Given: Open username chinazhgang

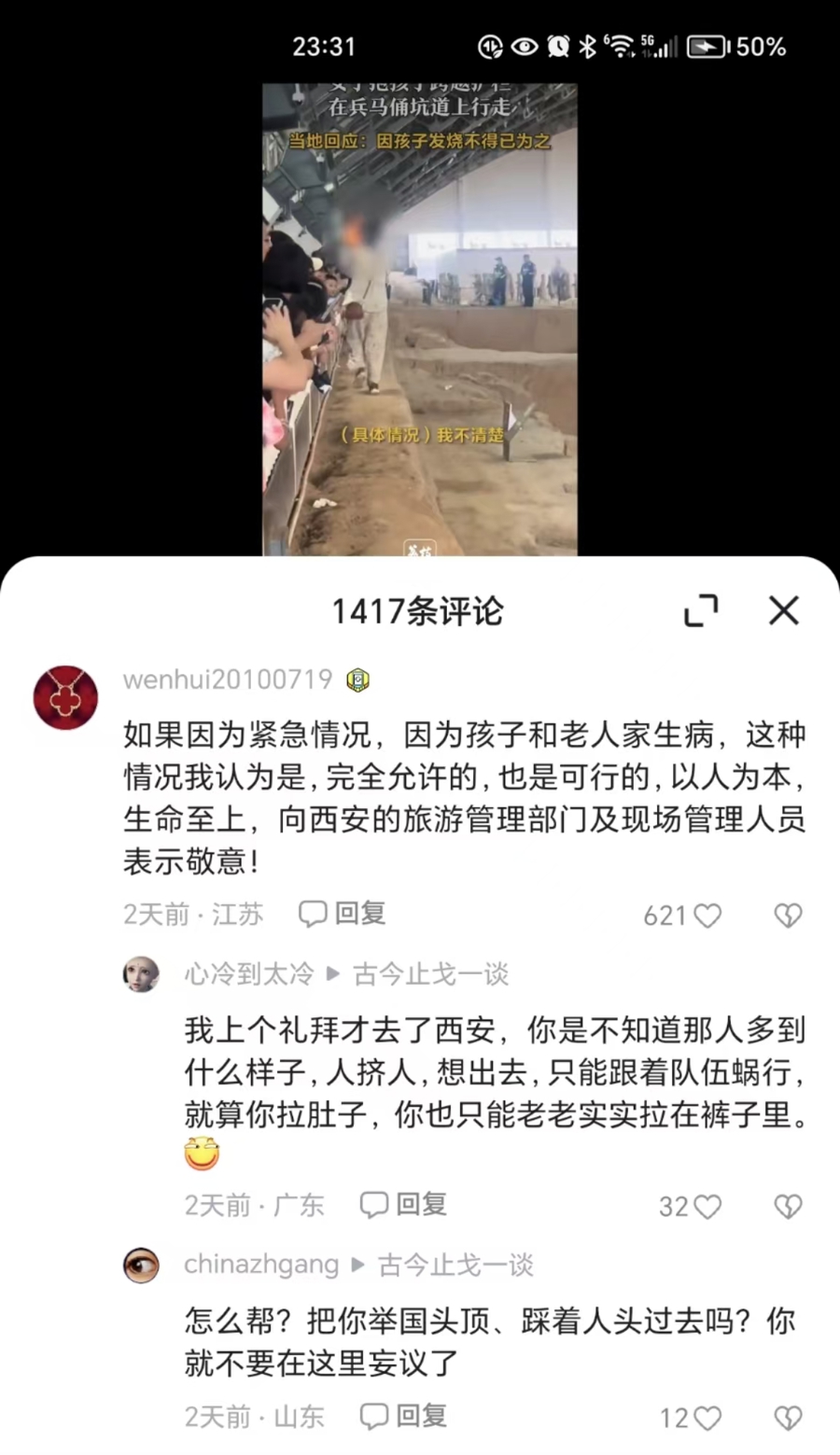Looking at the screenshot, I should click(261, 1265).
